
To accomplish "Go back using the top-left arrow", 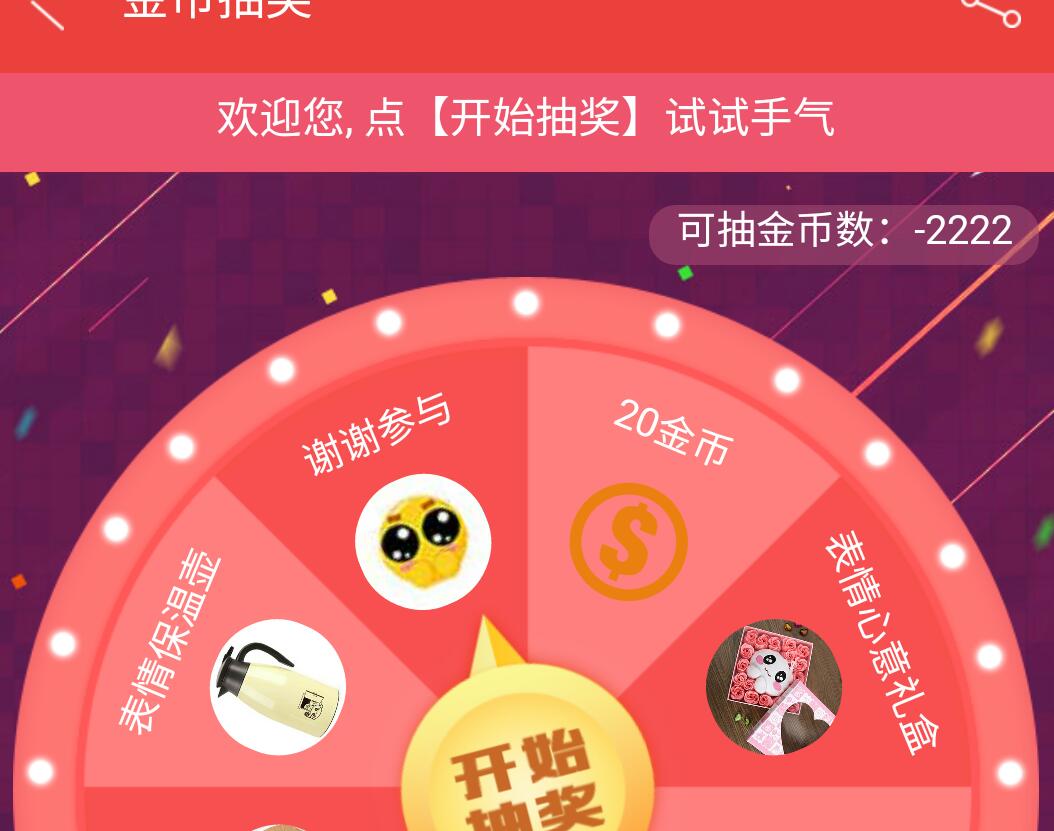I will (x=45, y=12).
